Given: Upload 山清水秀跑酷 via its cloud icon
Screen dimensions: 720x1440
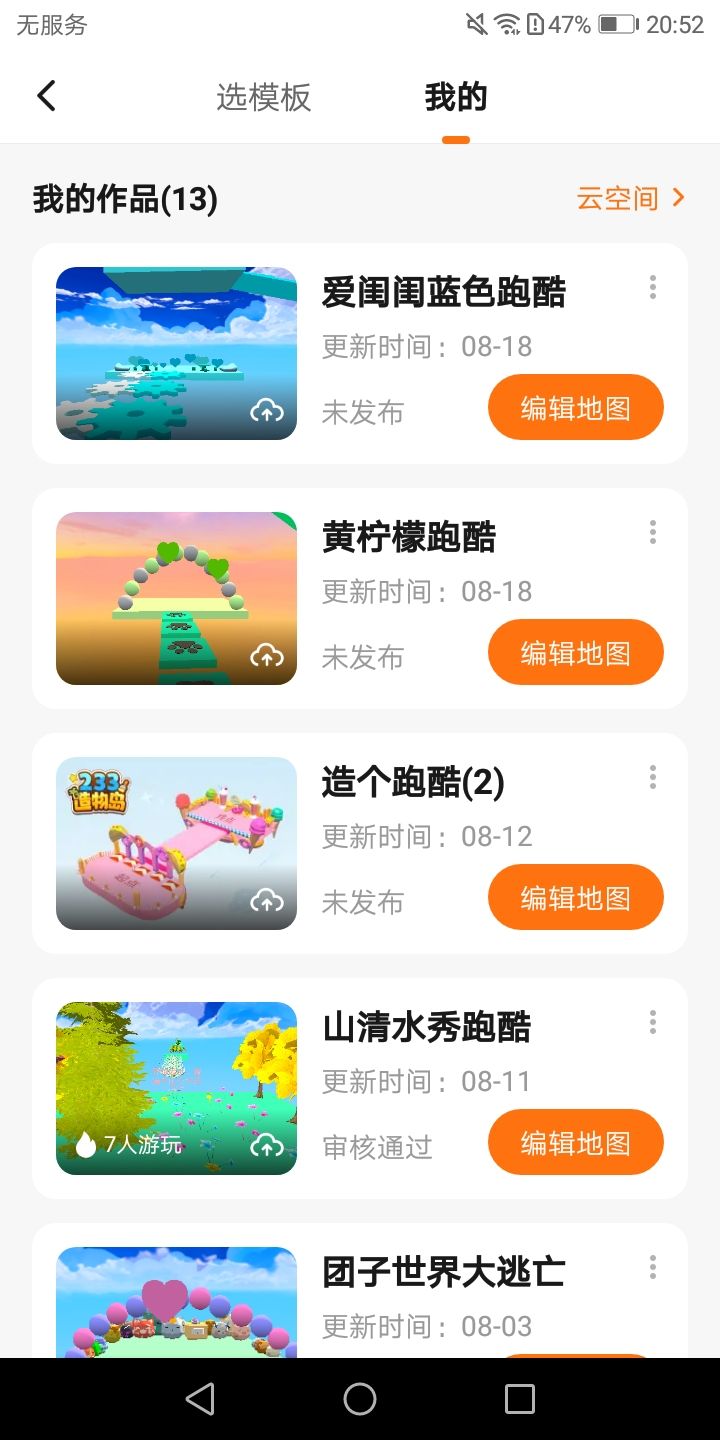Looking at the screenshot, I should [267, 1146].
